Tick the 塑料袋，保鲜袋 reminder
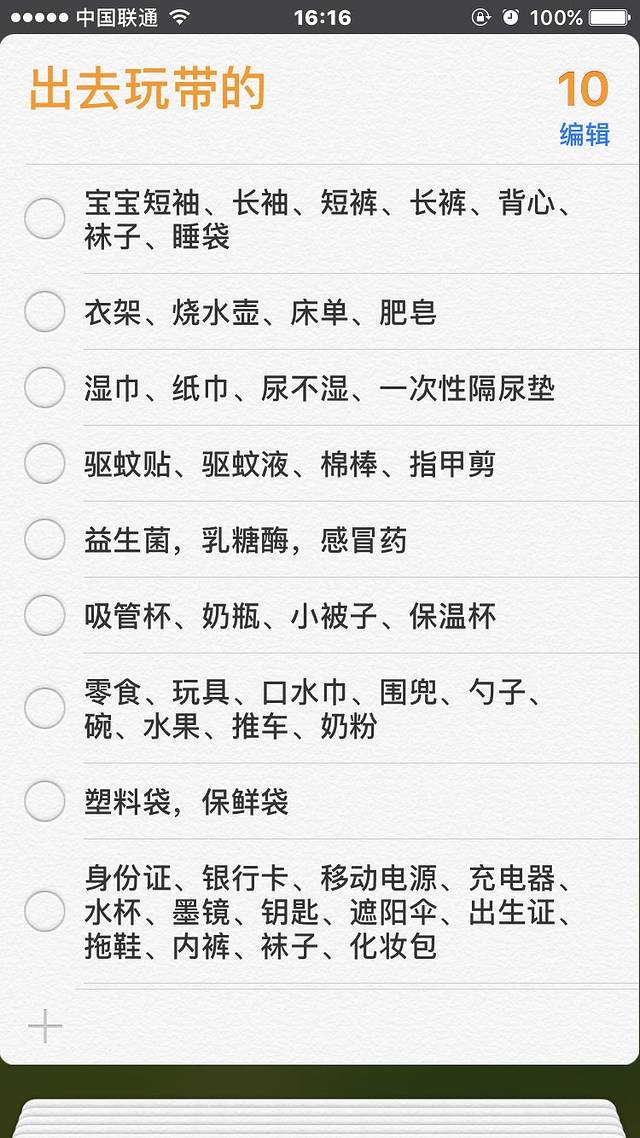The height and width of the screenshot is (1138, 640). (45, 801)
